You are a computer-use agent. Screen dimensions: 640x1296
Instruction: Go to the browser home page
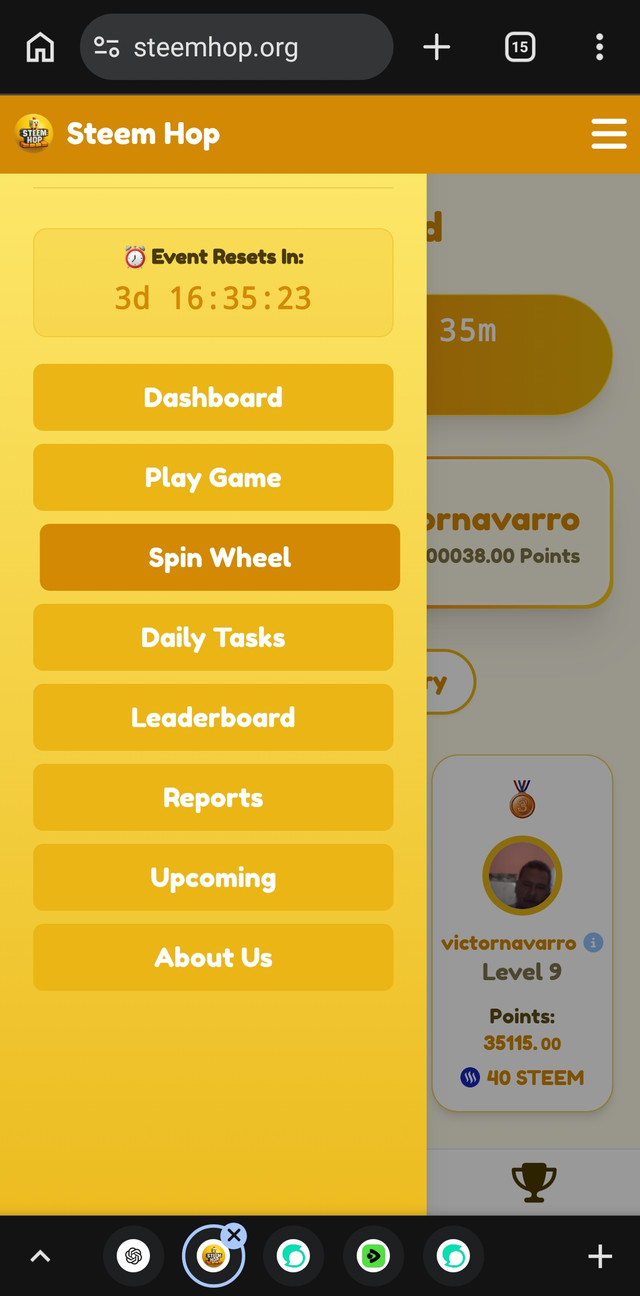(40, 47)
